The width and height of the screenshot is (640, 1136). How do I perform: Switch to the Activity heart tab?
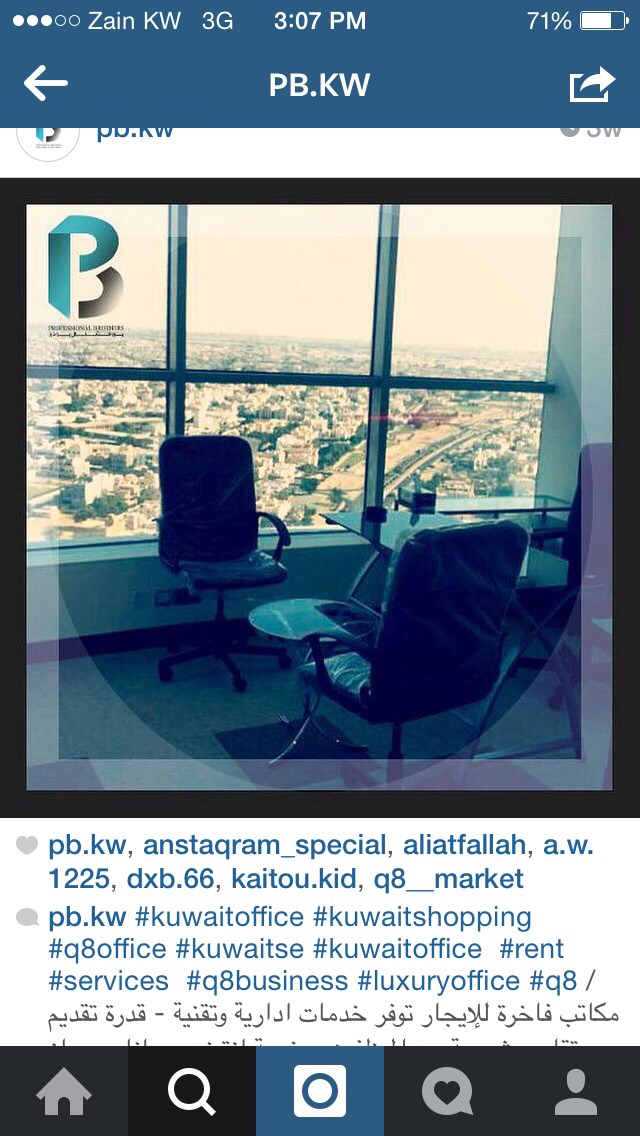click(448, 1091)
